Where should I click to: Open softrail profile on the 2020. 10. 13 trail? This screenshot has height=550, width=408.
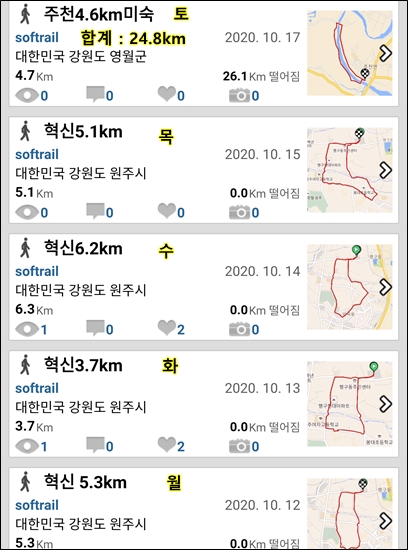[x=37, y=388]
